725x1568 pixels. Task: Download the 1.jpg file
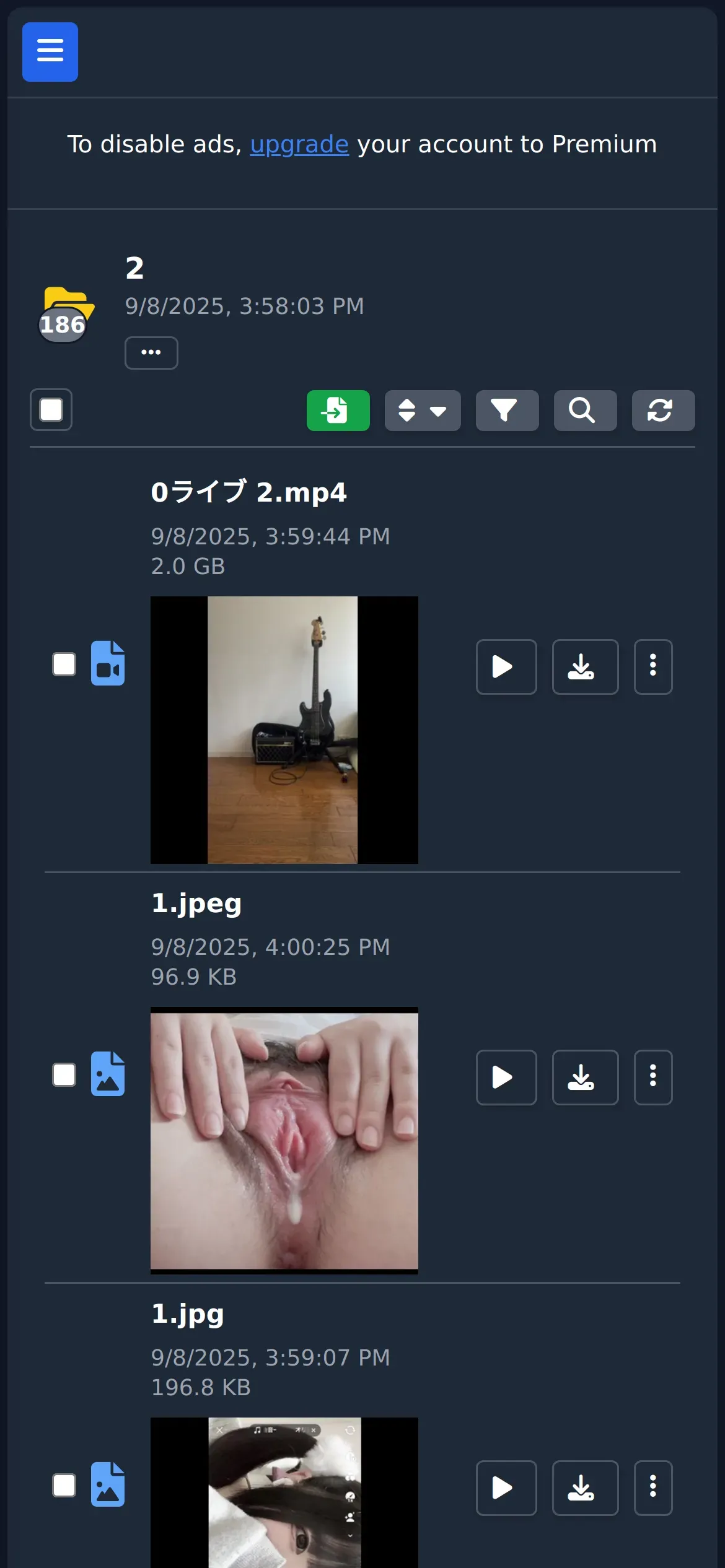[585, 1488]
